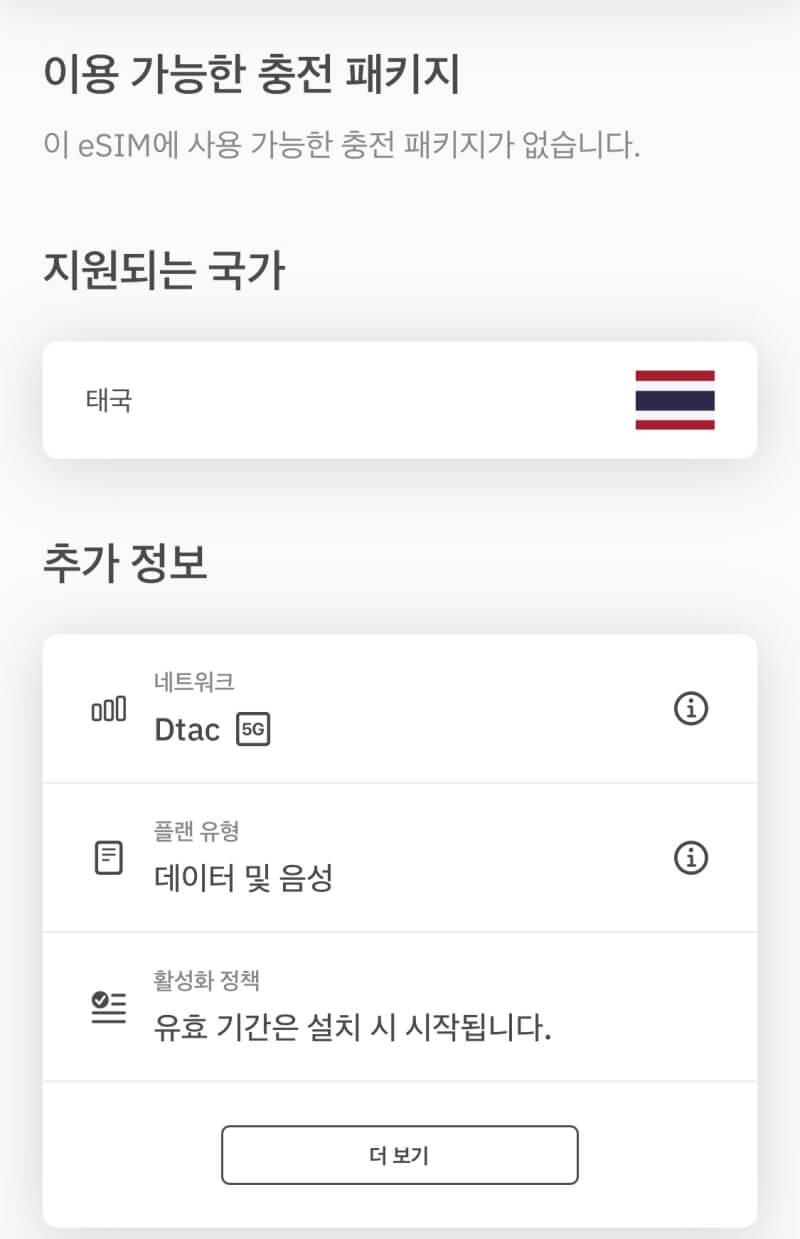Select the Thailand flag icon
Screen dimensions: 800x1239
pyautogui.click(x=676, y=400)
